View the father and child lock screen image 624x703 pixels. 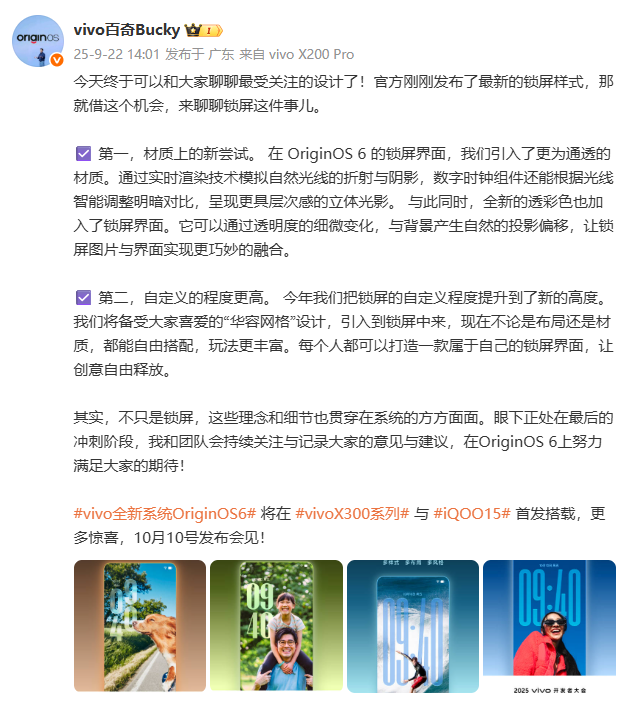[275, 625]
